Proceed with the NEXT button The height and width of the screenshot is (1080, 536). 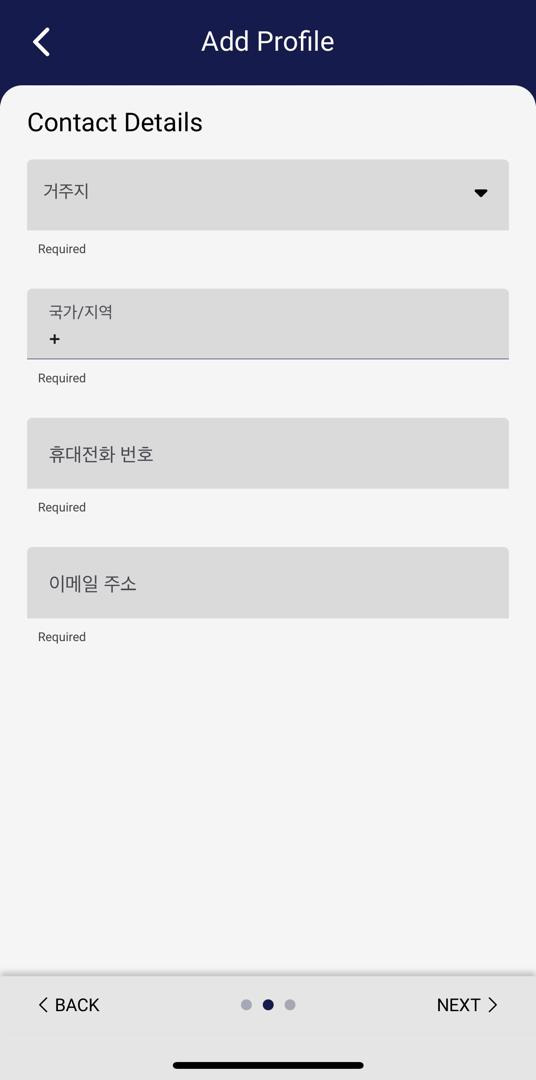466,1005
